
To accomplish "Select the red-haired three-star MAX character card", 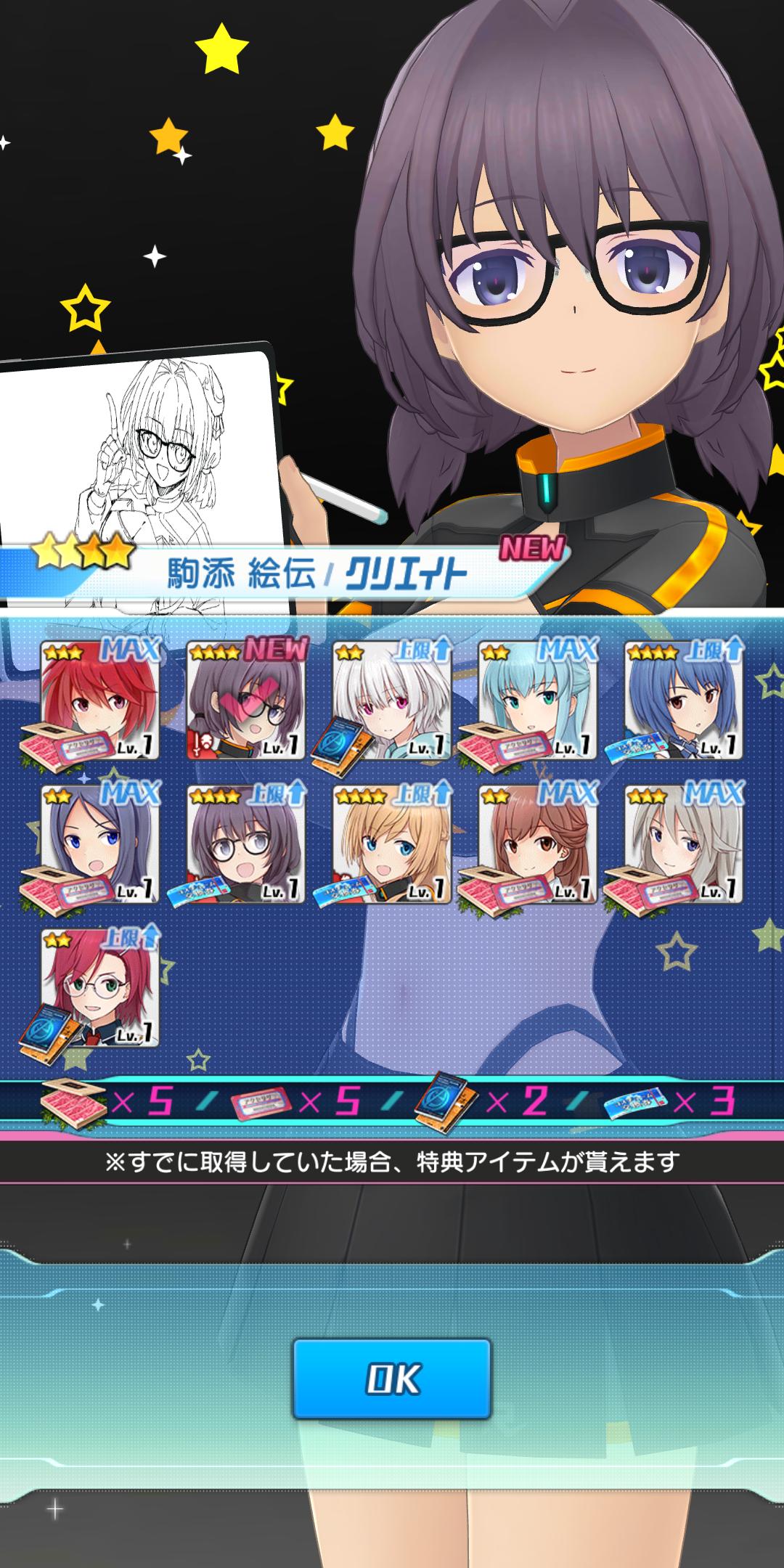I will tap(99, 701).
